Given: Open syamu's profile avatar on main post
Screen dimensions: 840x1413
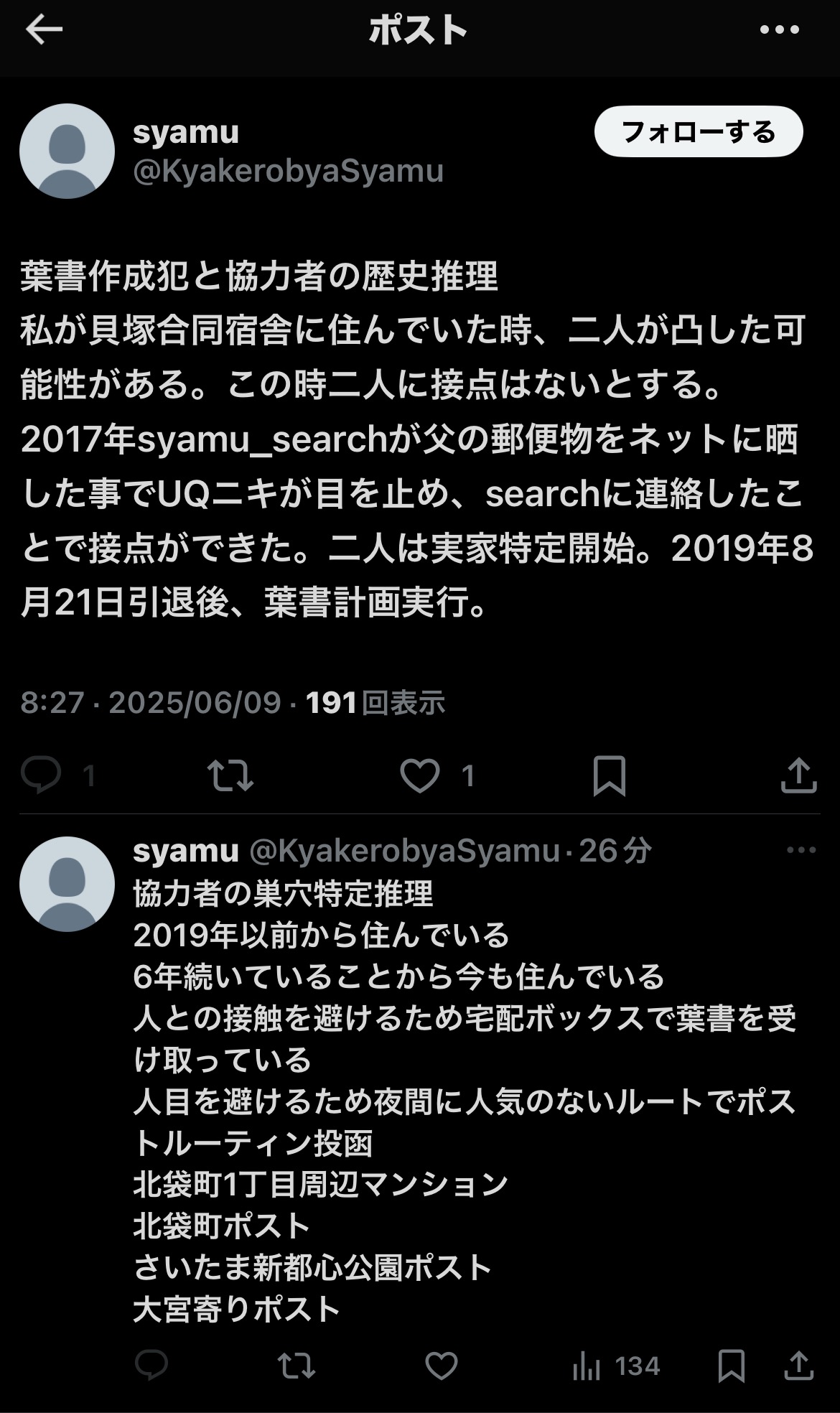Looking at the screenshot, I should 67,151.
